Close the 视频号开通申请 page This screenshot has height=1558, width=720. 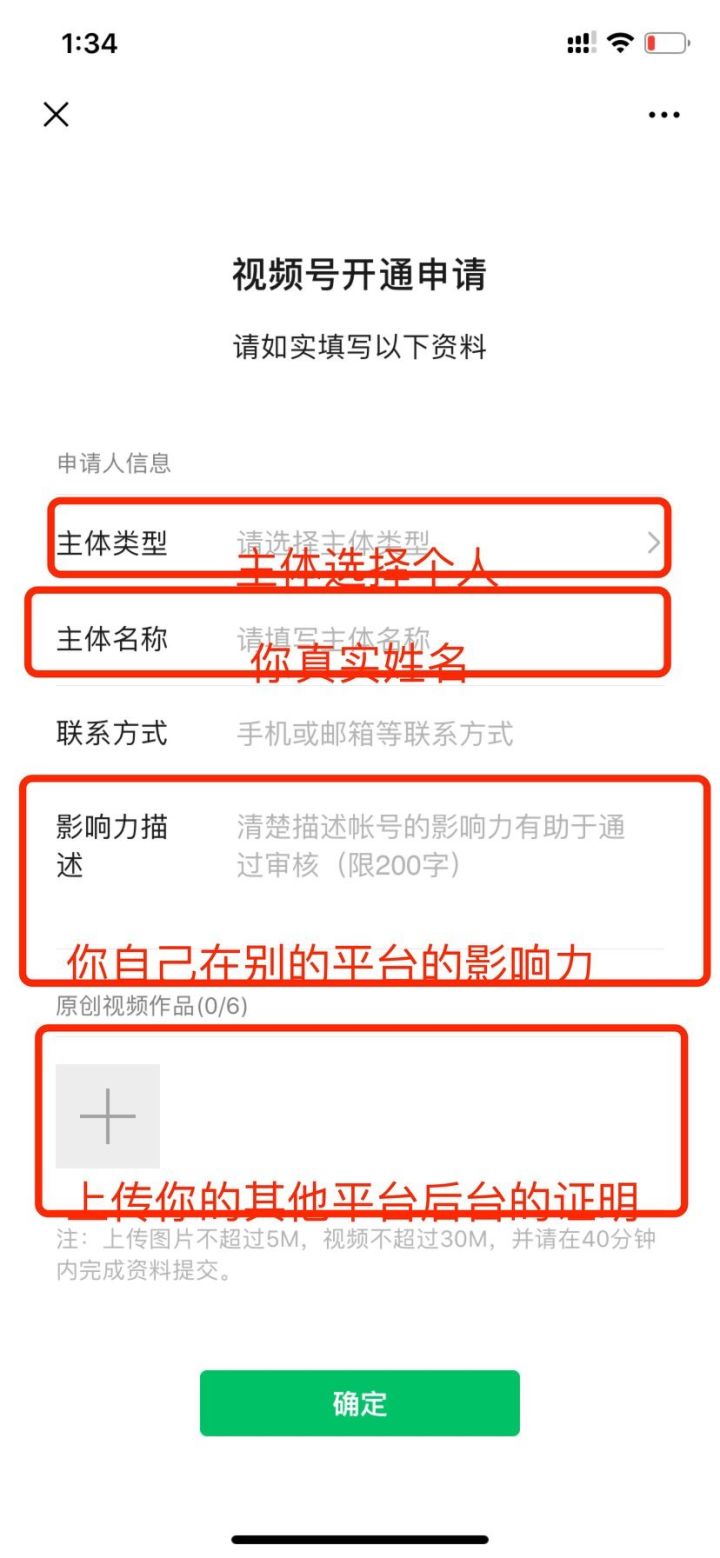click(56, 115)
